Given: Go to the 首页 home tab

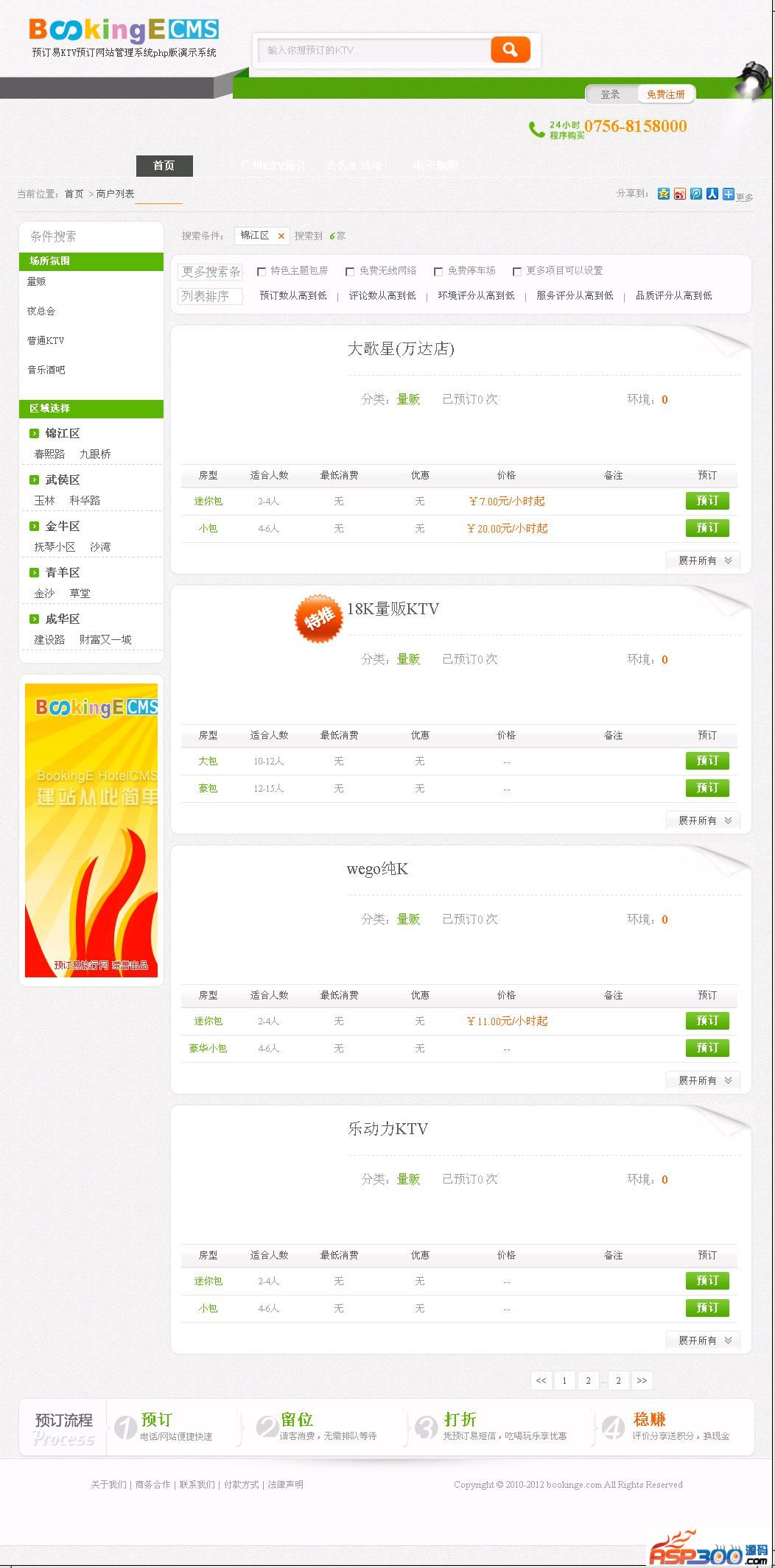Looking at the screenshot, I should tap(164, 165).
